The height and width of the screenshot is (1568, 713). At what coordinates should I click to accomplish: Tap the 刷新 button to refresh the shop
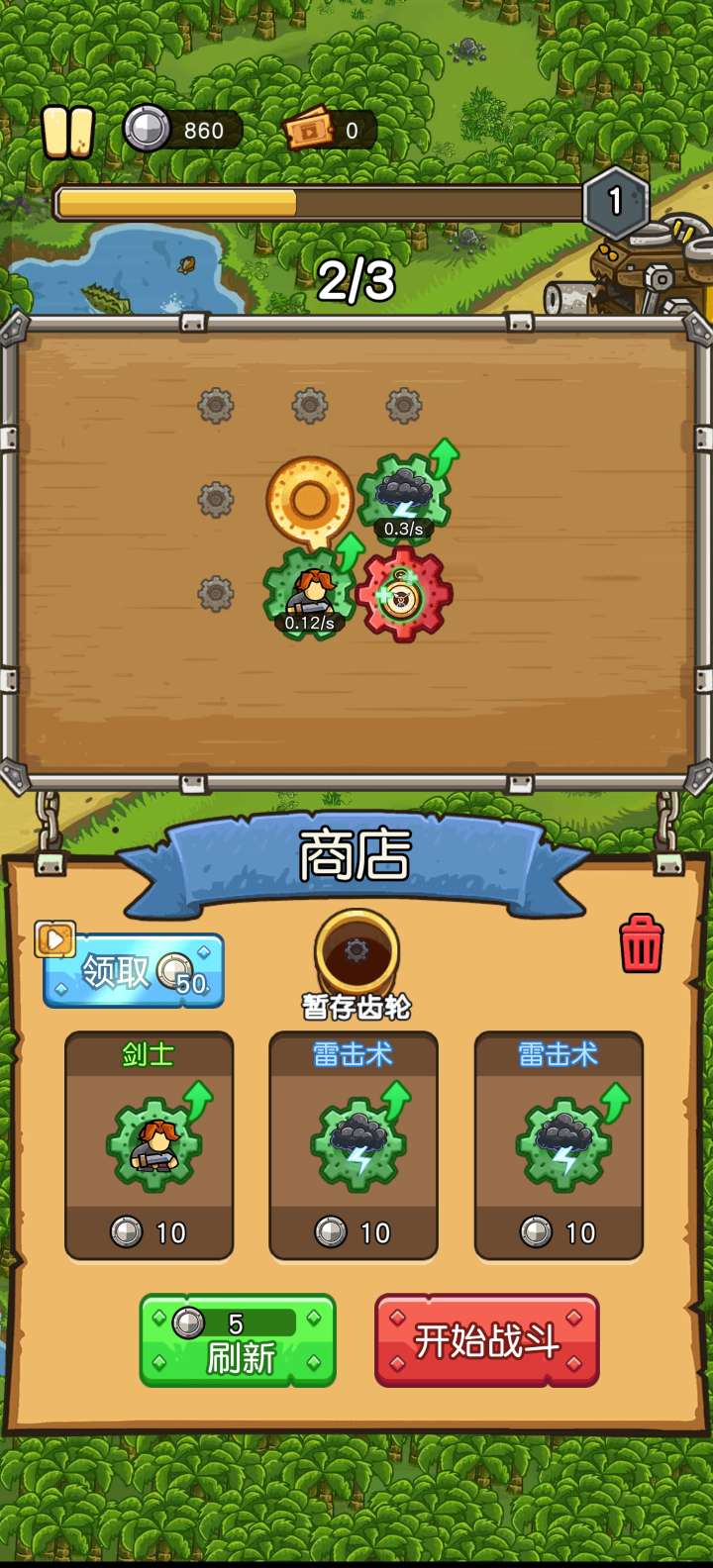tap(238, 1340)
